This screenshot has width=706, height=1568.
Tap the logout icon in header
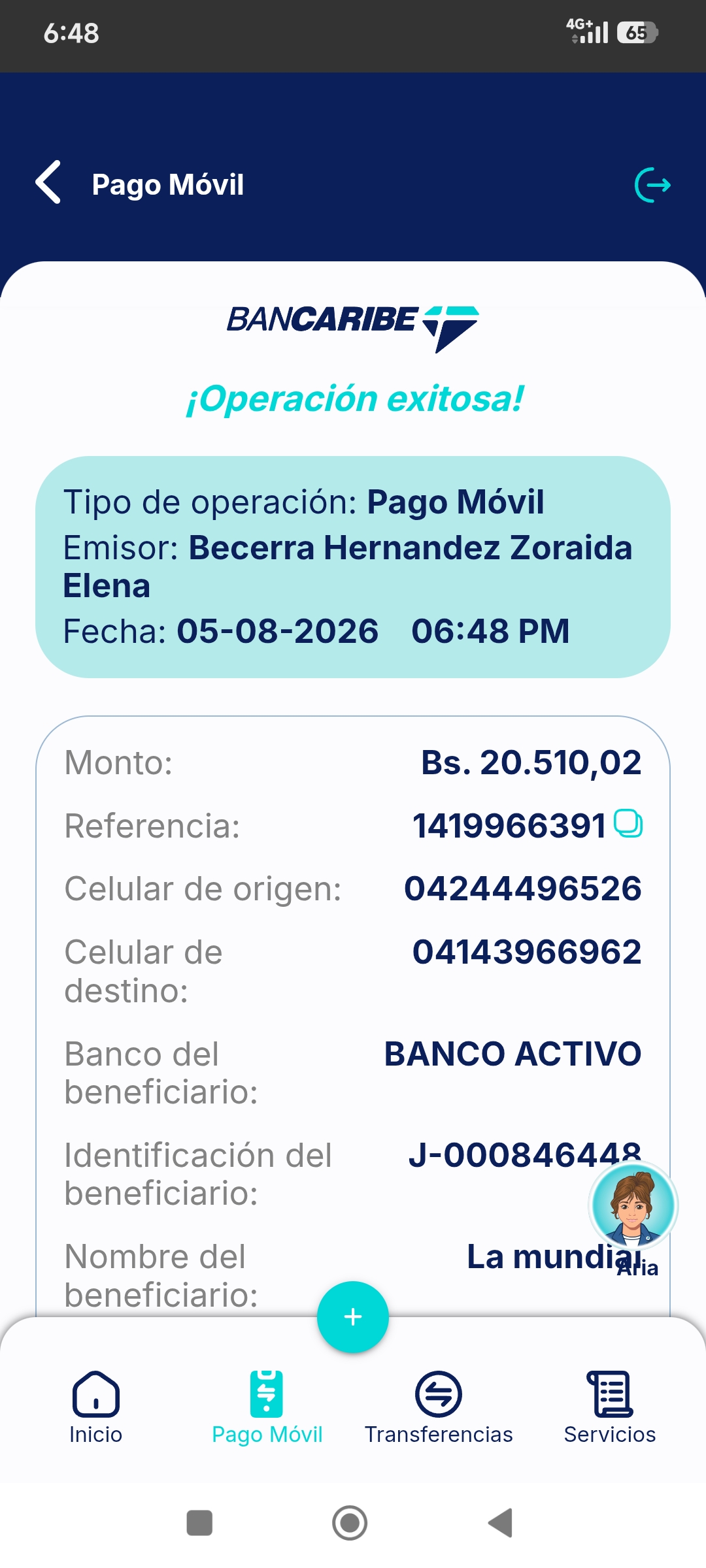(652, 185)
